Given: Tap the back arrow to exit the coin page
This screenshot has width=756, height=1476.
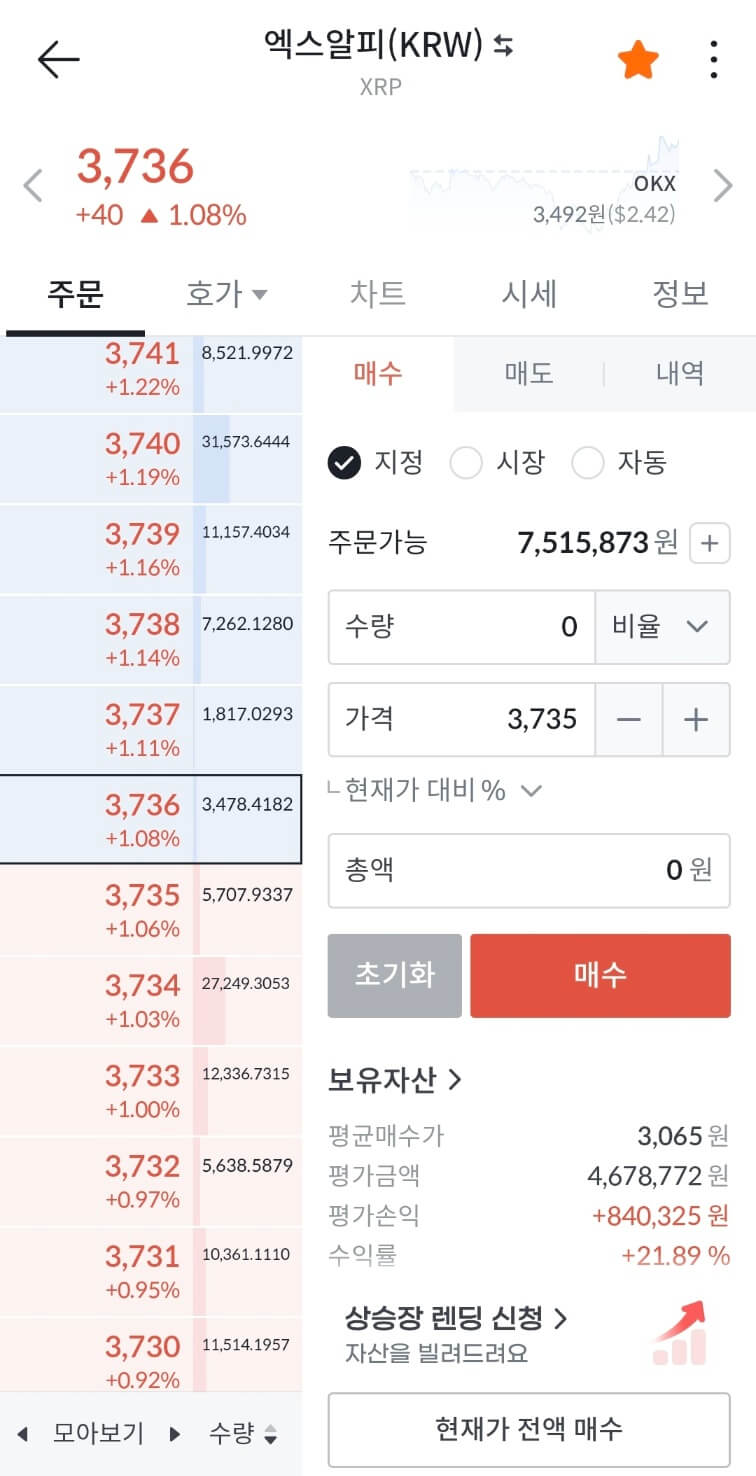Looking at the screenshot, I should (x=58, y=58).
